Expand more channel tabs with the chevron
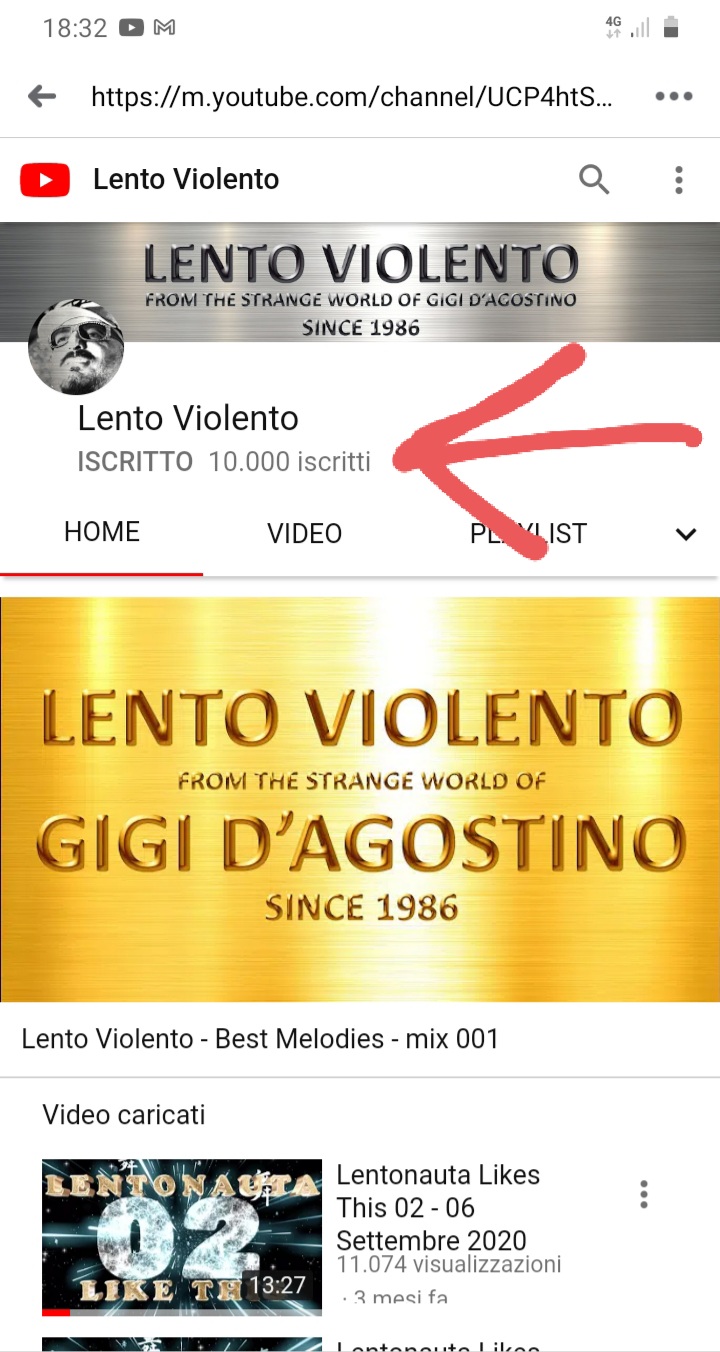This screenshot has width=720, height=1352. (685, 534)
